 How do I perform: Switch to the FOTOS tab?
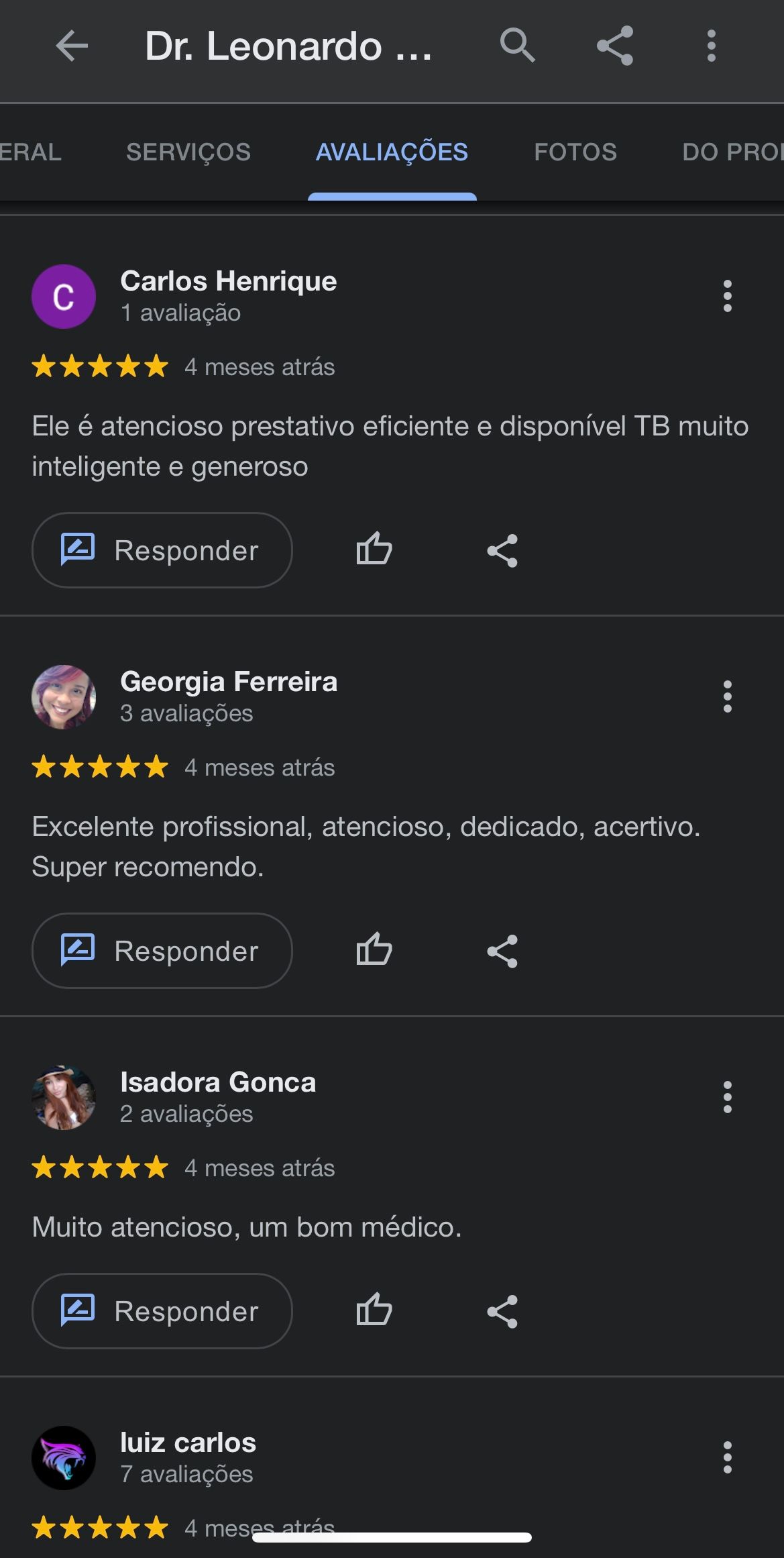point(575,152)
